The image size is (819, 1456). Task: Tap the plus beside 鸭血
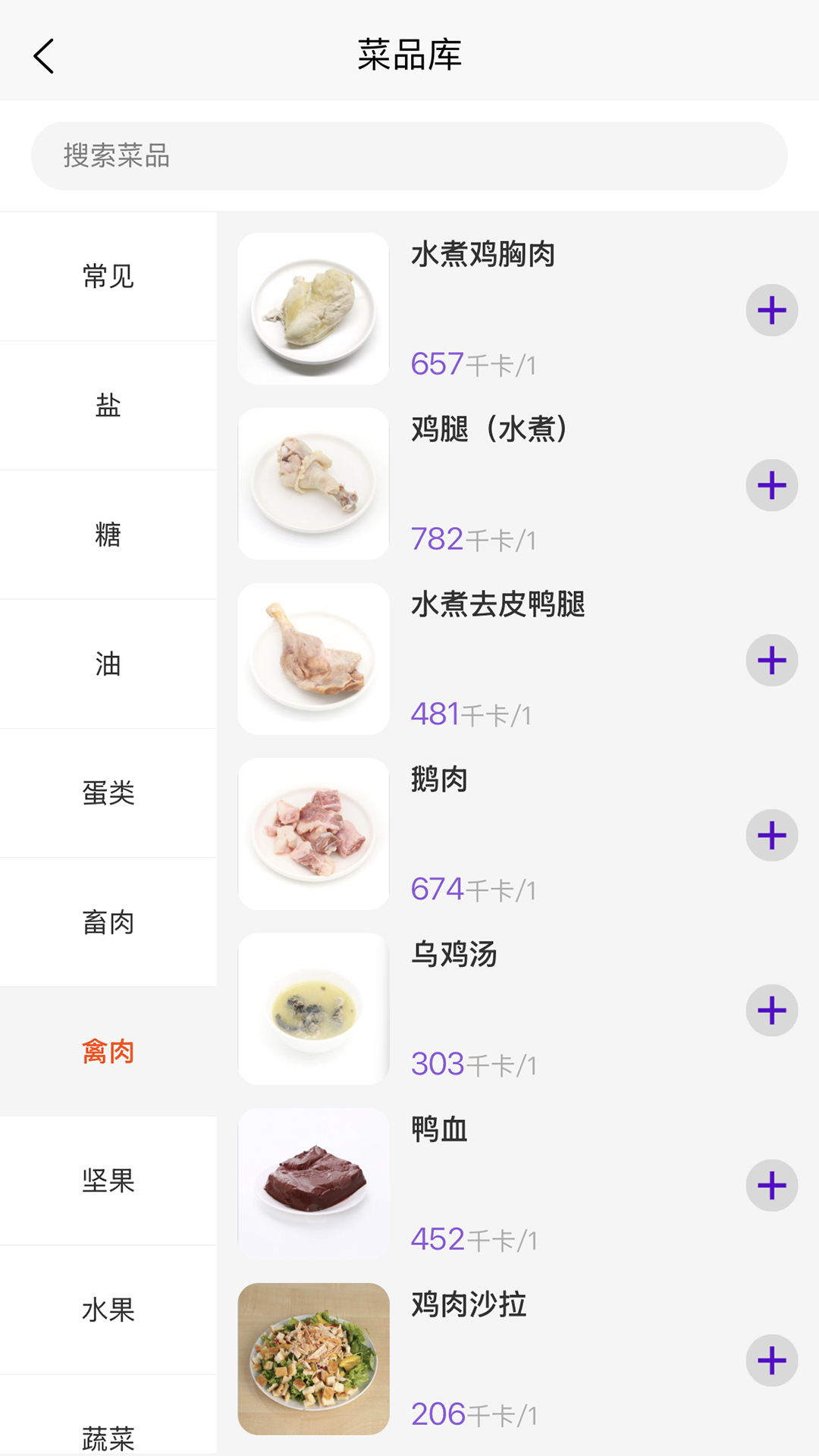tap(771, 1185)
